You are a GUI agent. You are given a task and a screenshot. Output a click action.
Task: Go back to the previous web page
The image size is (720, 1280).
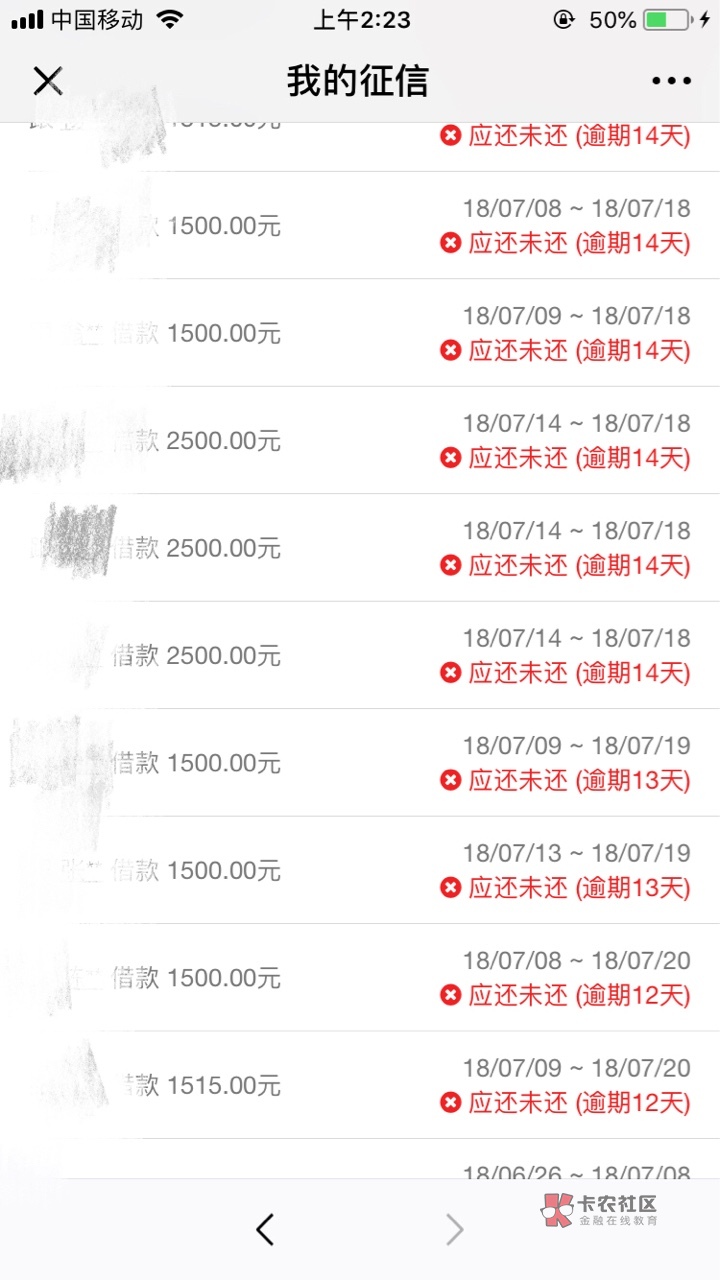pos(264,1229)
